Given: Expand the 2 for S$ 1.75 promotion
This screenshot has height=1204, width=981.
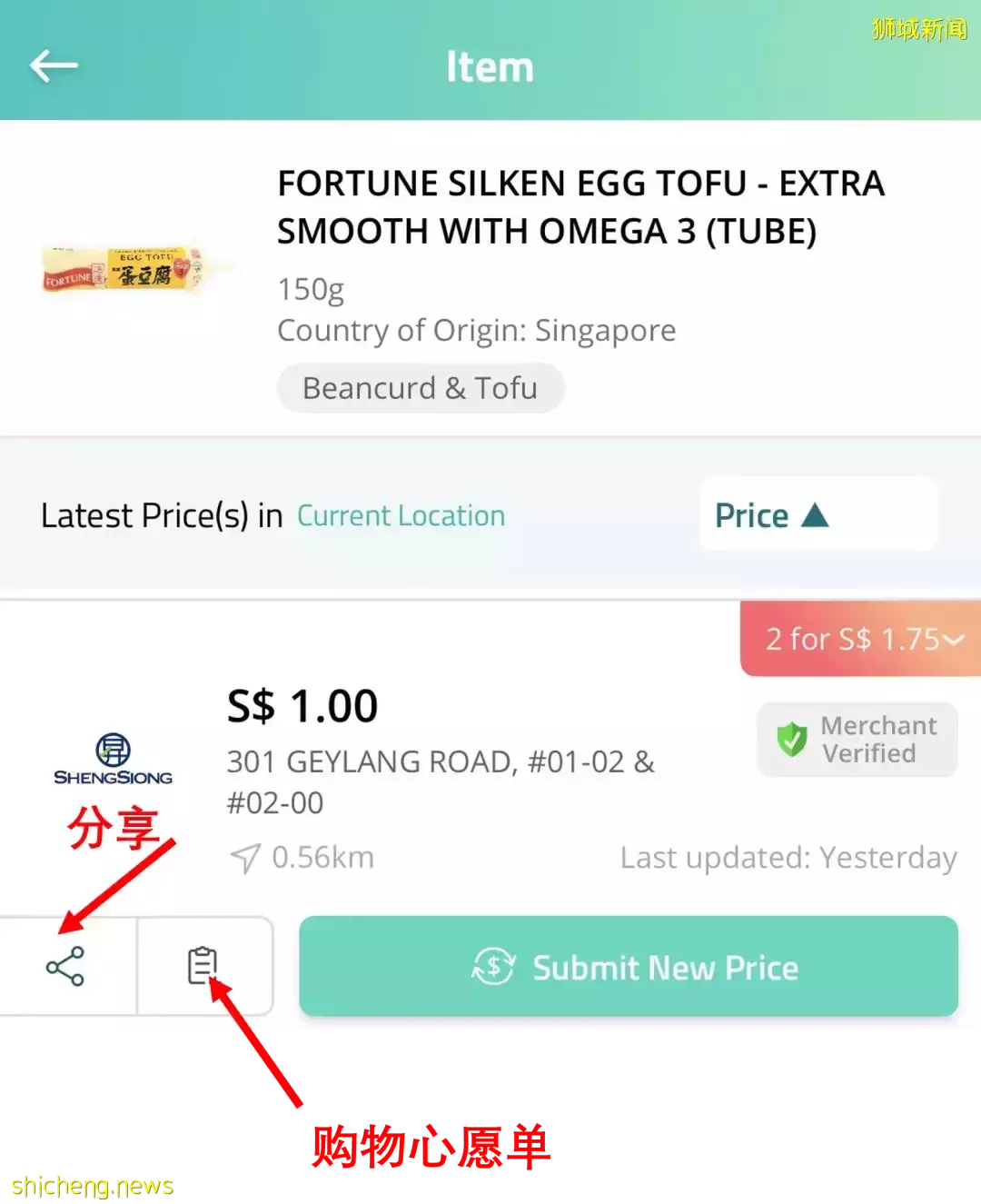Looking at the screenshot, I should coord(861,639).
